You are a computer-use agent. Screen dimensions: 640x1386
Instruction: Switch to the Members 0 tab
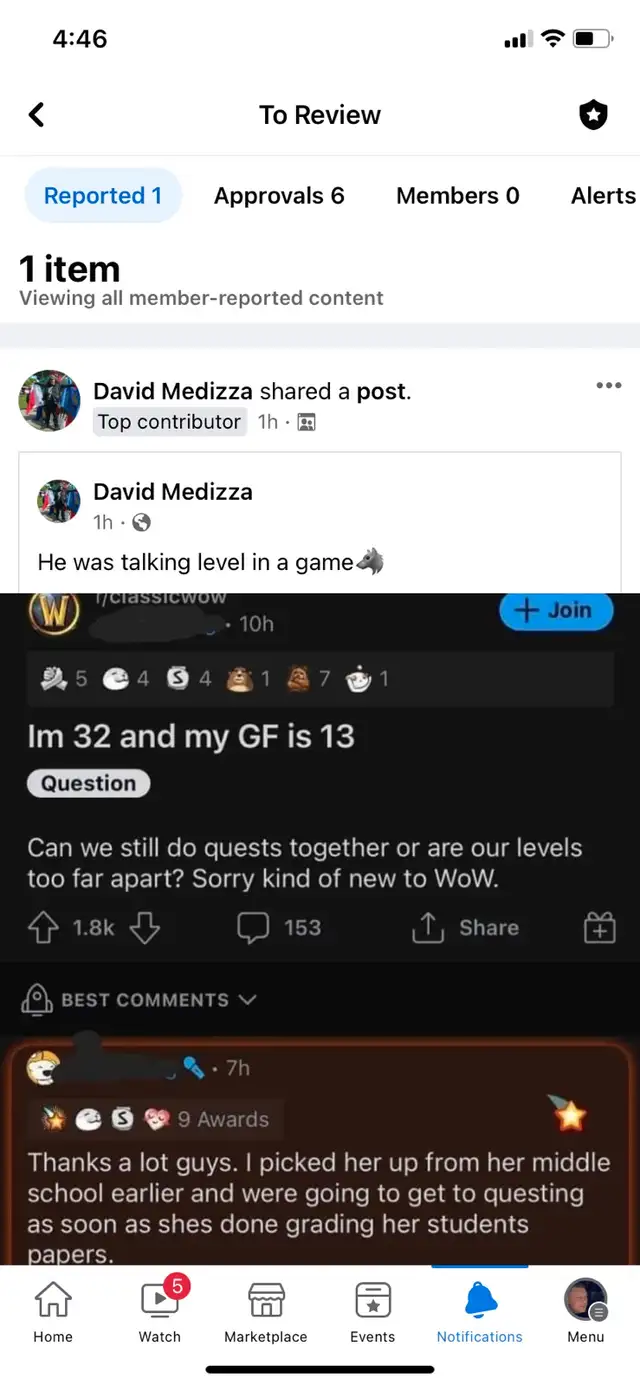458,195
